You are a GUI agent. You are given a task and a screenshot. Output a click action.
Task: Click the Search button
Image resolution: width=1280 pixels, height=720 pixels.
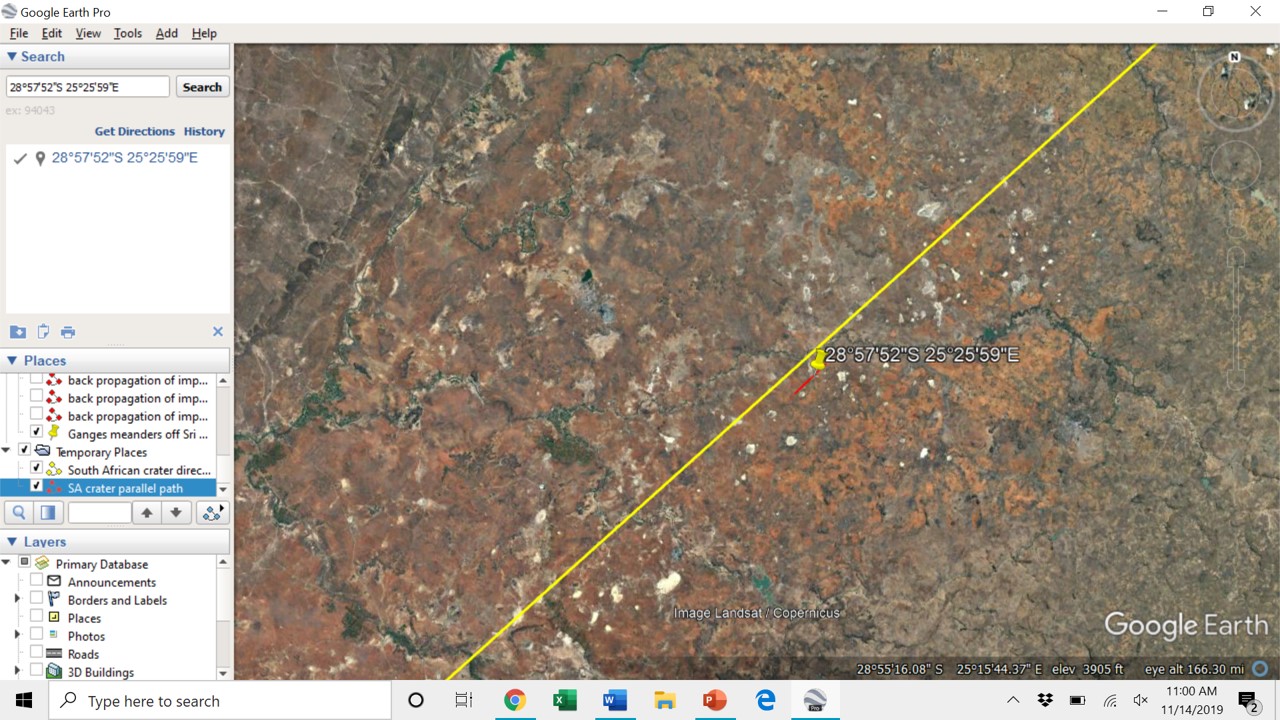(202, 87)
